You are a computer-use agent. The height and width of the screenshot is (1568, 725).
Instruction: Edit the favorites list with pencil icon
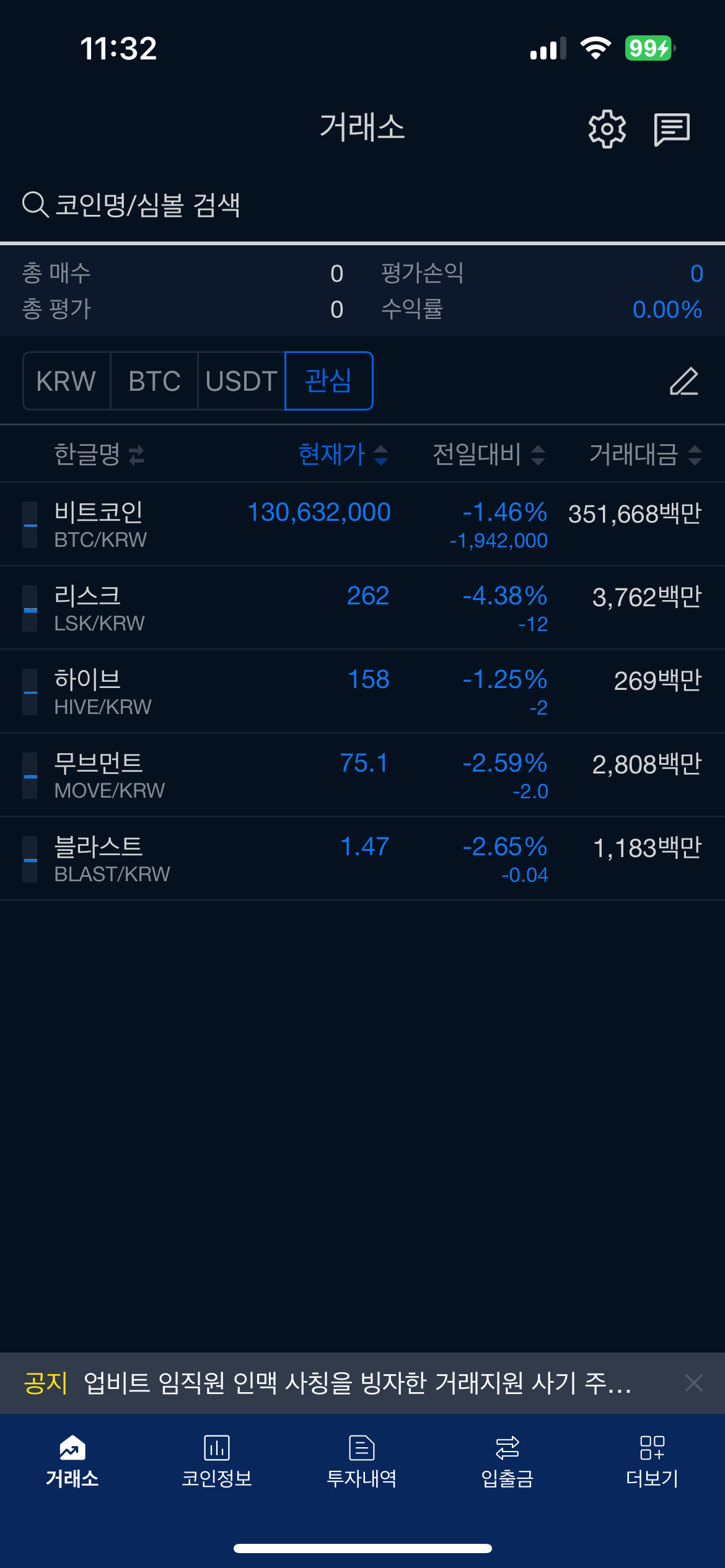coord(684,381)
